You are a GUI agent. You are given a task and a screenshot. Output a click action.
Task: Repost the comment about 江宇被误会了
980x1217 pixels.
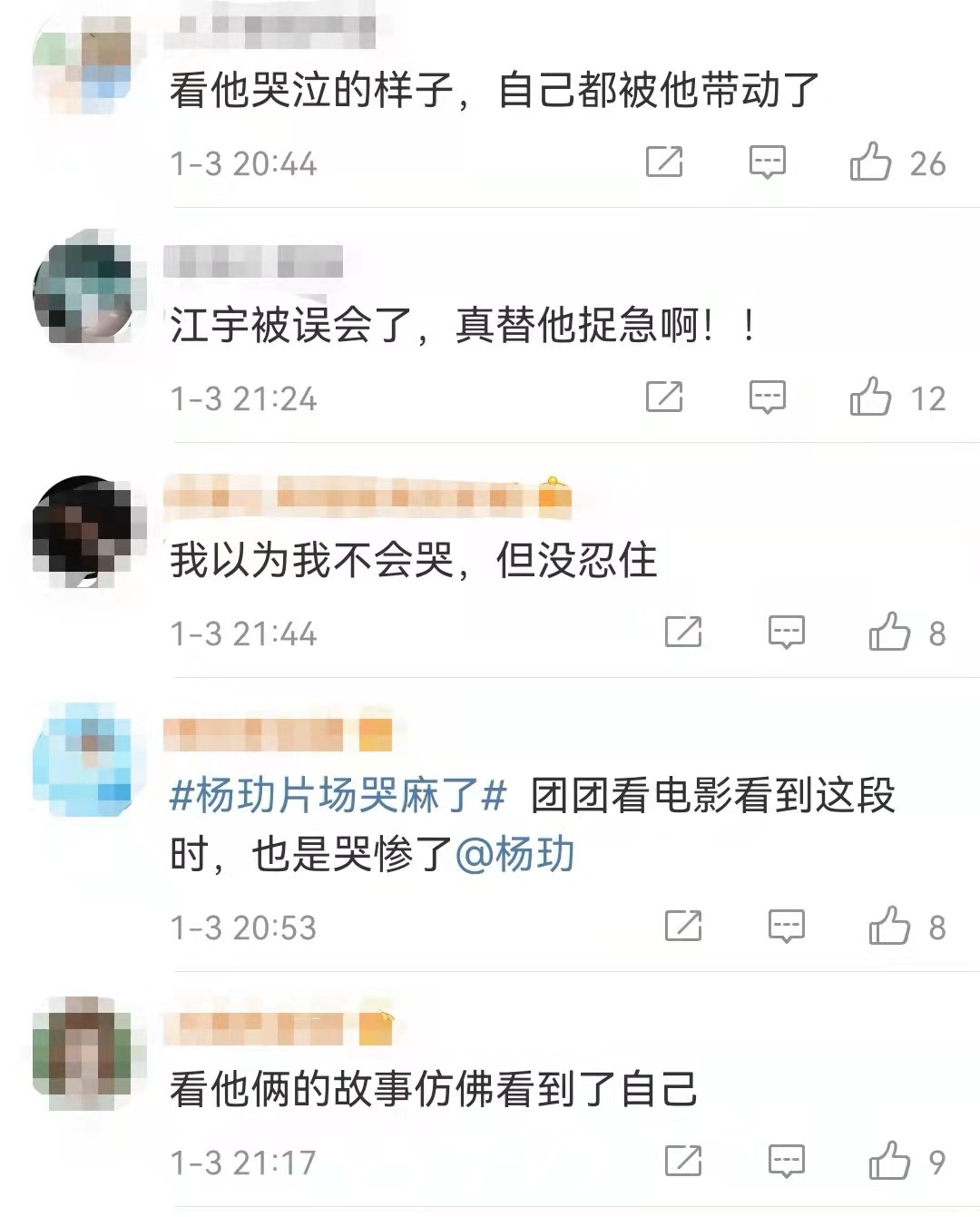pyautogui.click(x=664, y=397)
